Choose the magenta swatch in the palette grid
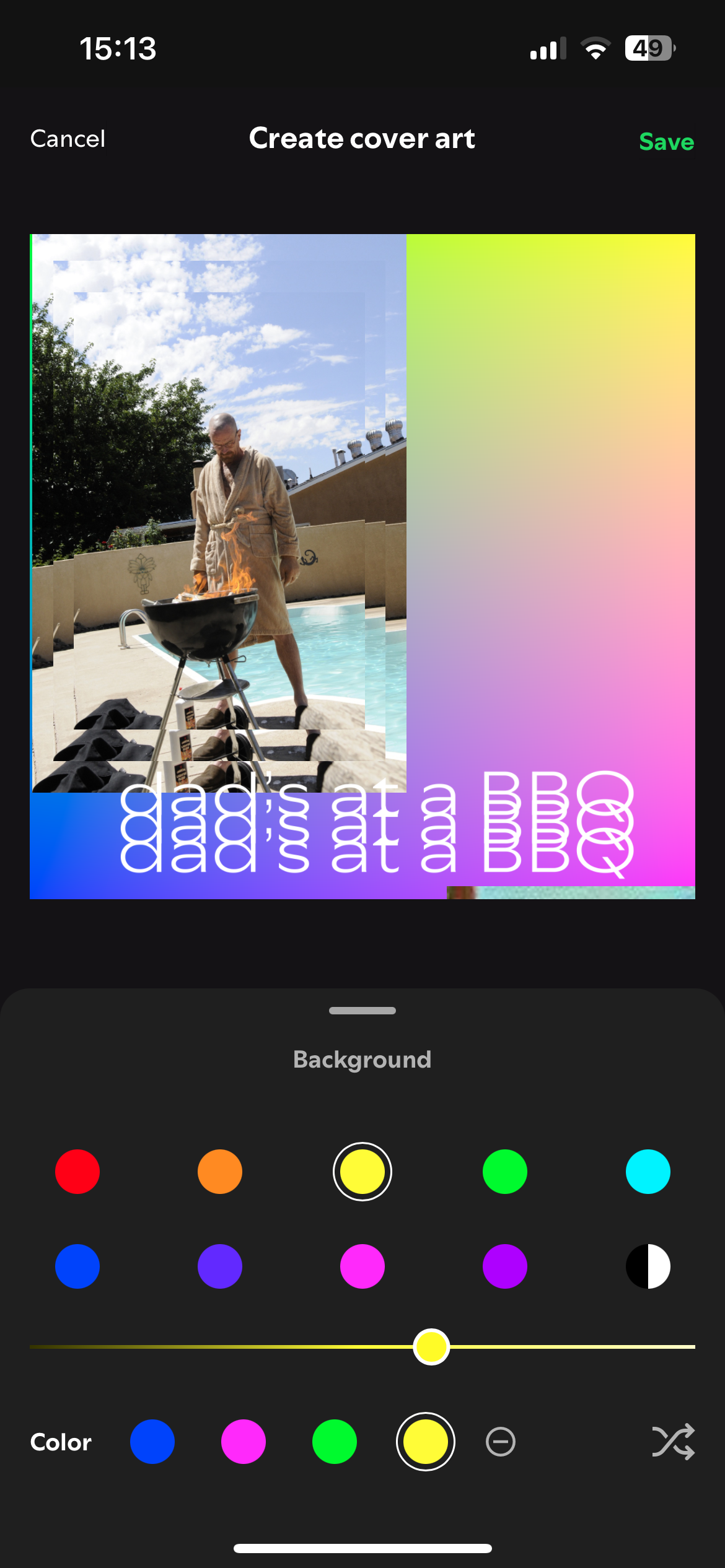 (362, 1266)
